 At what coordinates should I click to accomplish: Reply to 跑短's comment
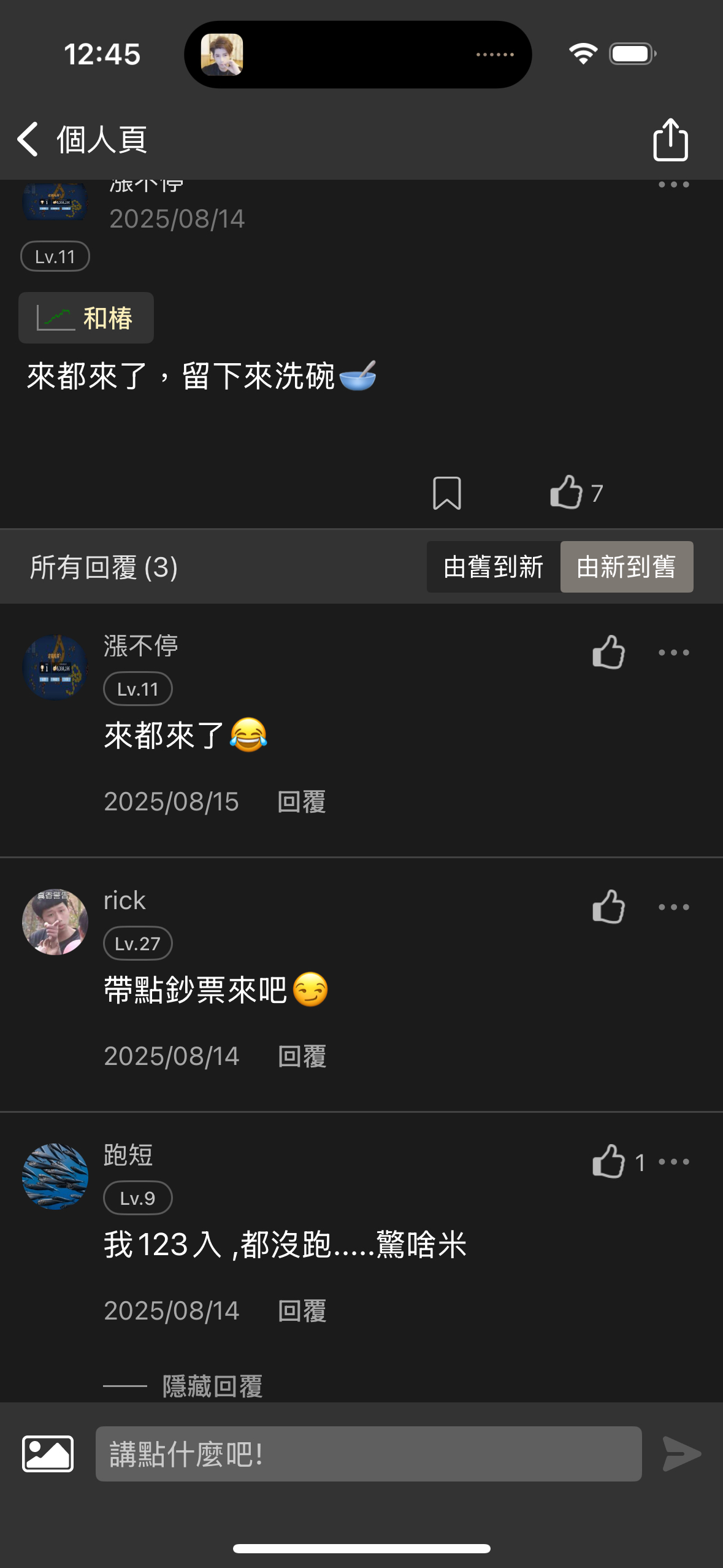coord(302,1311)
